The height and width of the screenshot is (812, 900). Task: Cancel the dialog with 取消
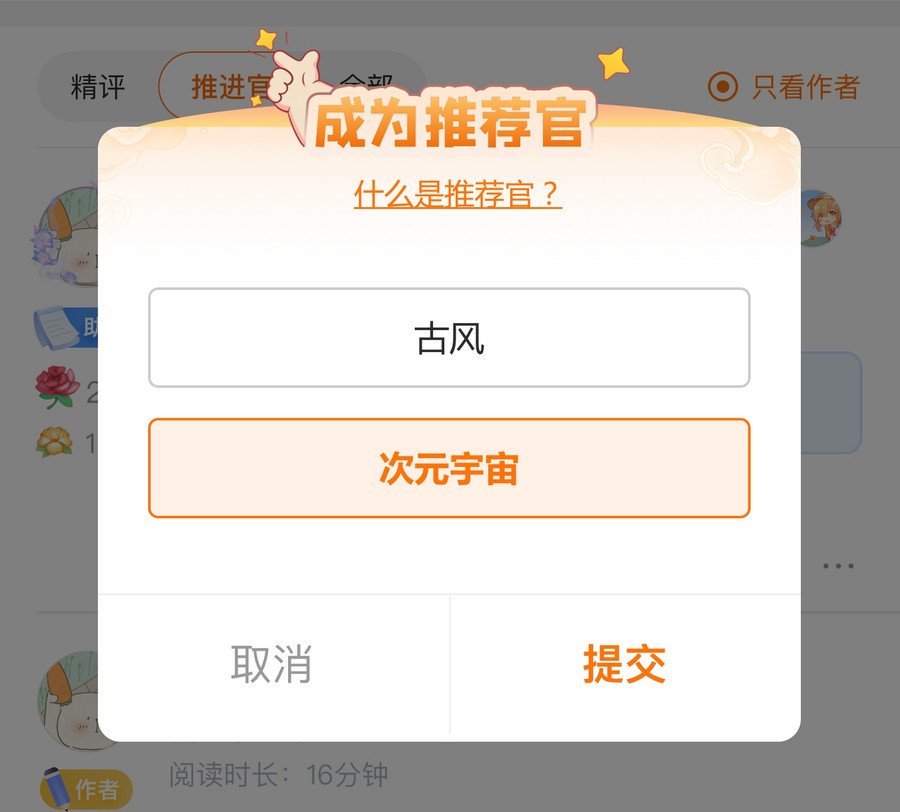(x=272, y=664)
